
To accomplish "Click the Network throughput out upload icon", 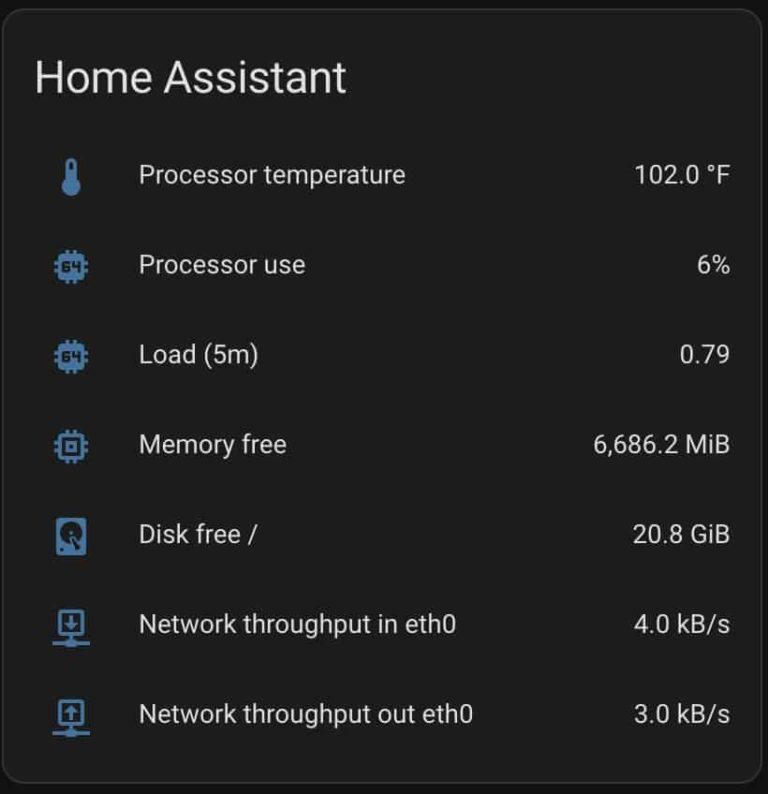I will 70,714.
